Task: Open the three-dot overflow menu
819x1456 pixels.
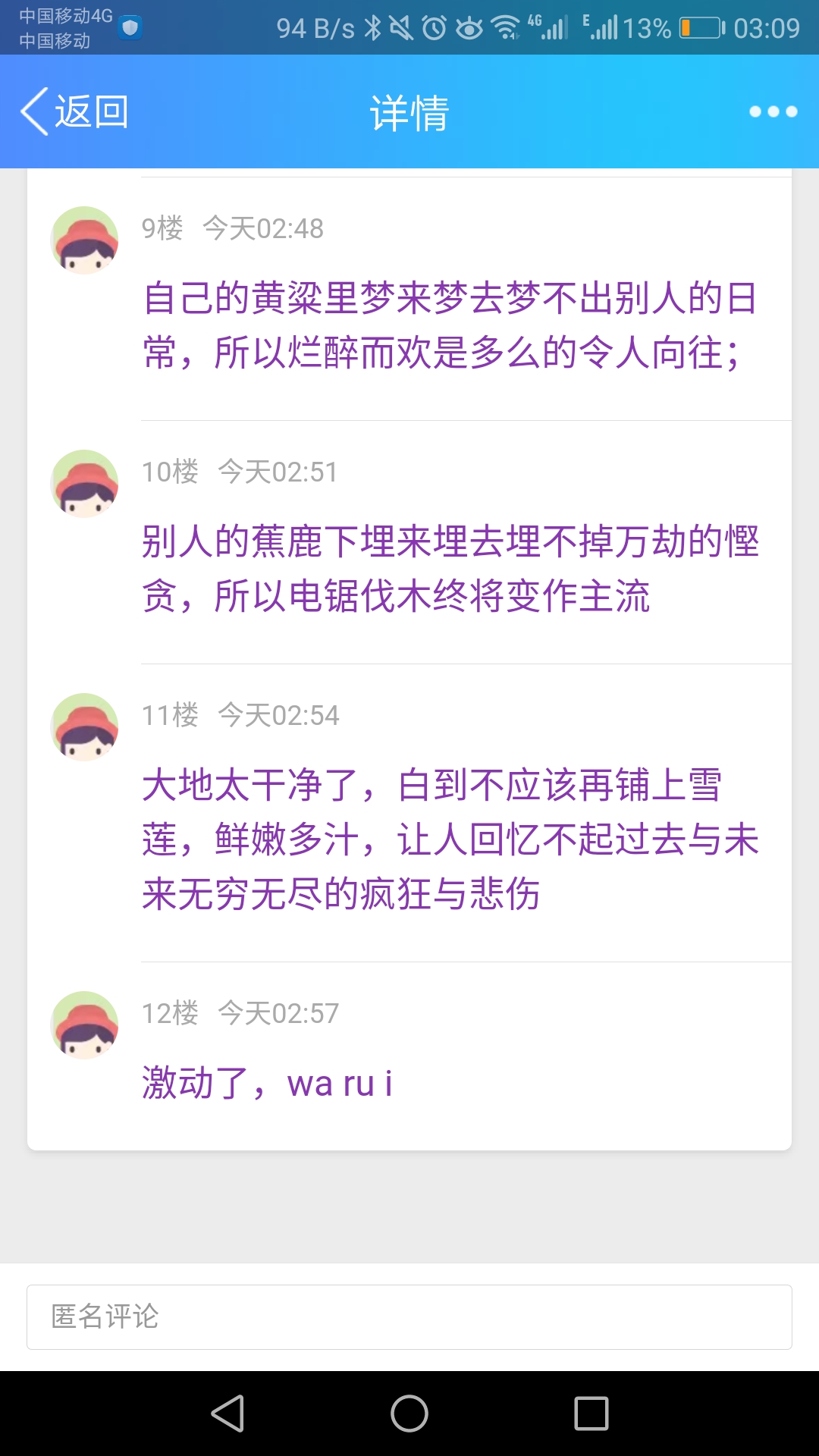Action: click(x=773, y=111)
